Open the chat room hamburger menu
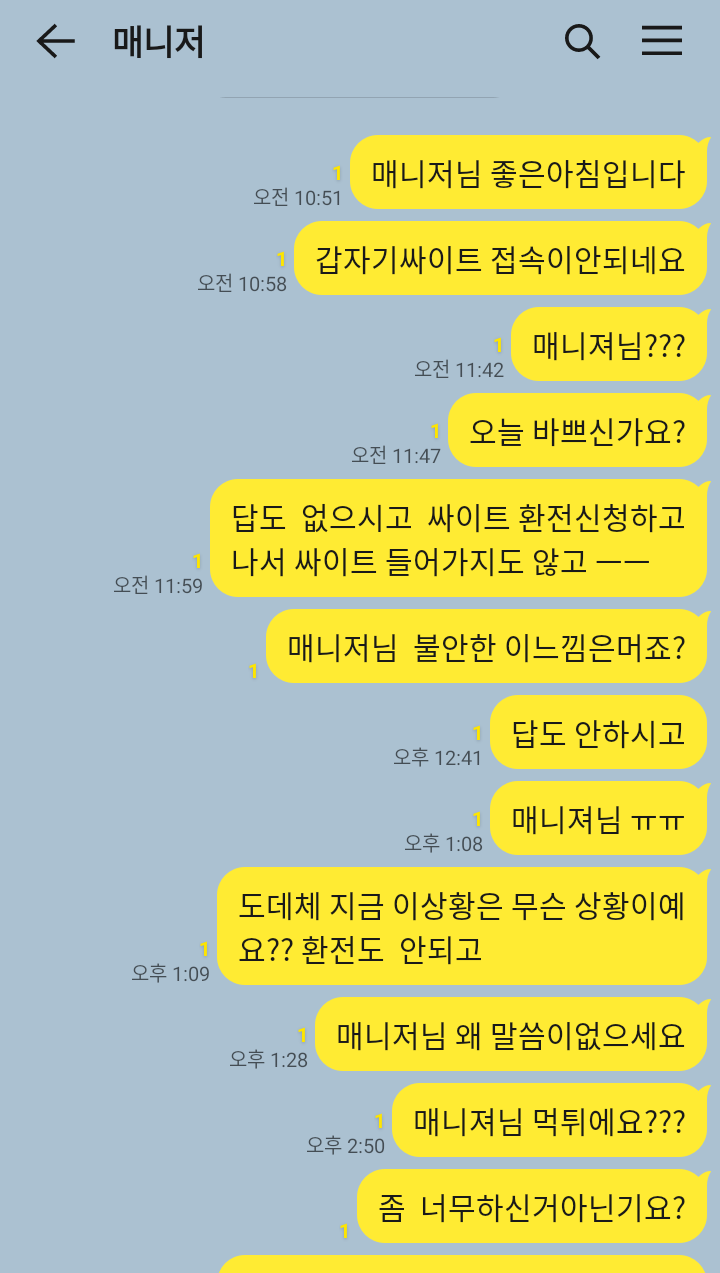Image resolution: width=720 pixels, height=1273 pixels. [661, 41]
